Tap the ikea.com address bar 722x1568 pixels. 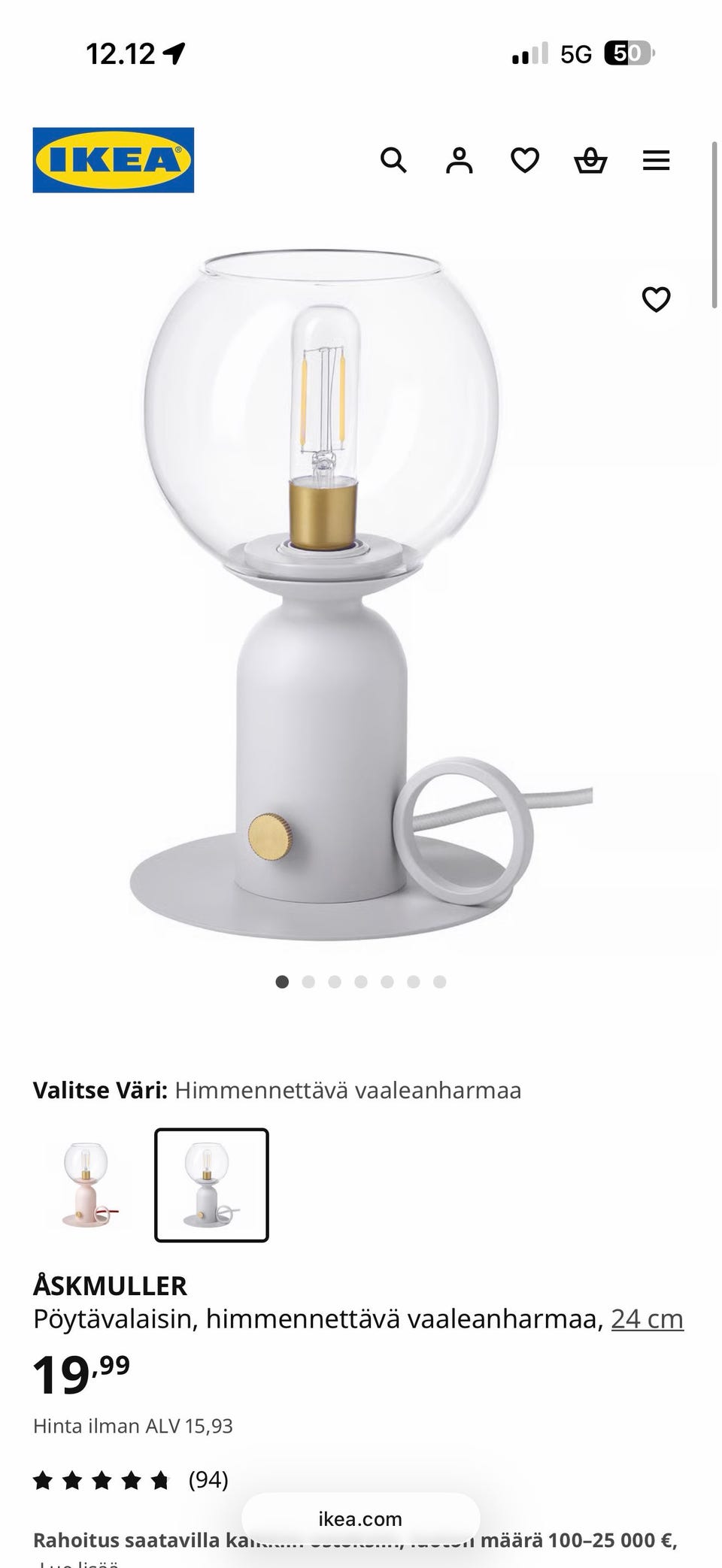click(360, 1518)
